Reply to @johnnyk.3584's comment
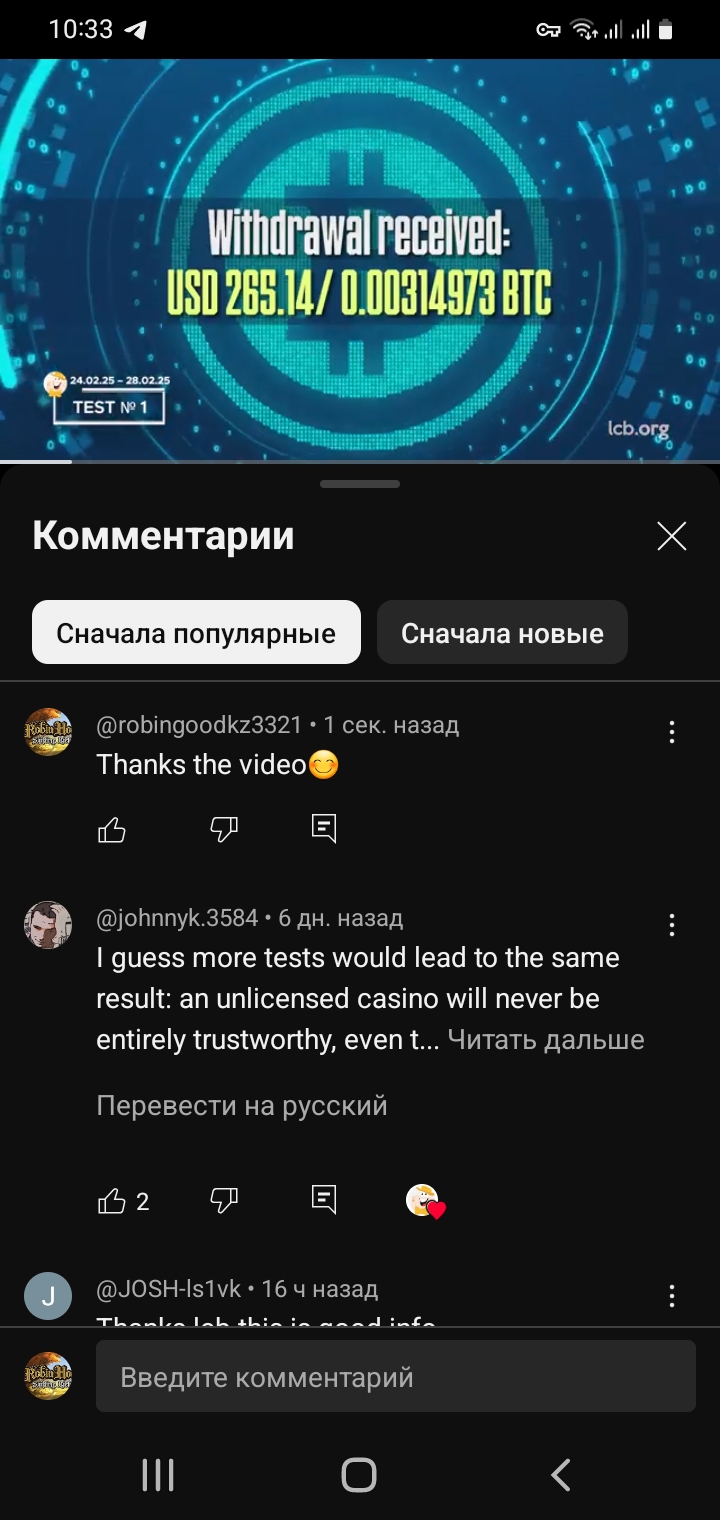Screen dimensions: 720x1520 324,1200
